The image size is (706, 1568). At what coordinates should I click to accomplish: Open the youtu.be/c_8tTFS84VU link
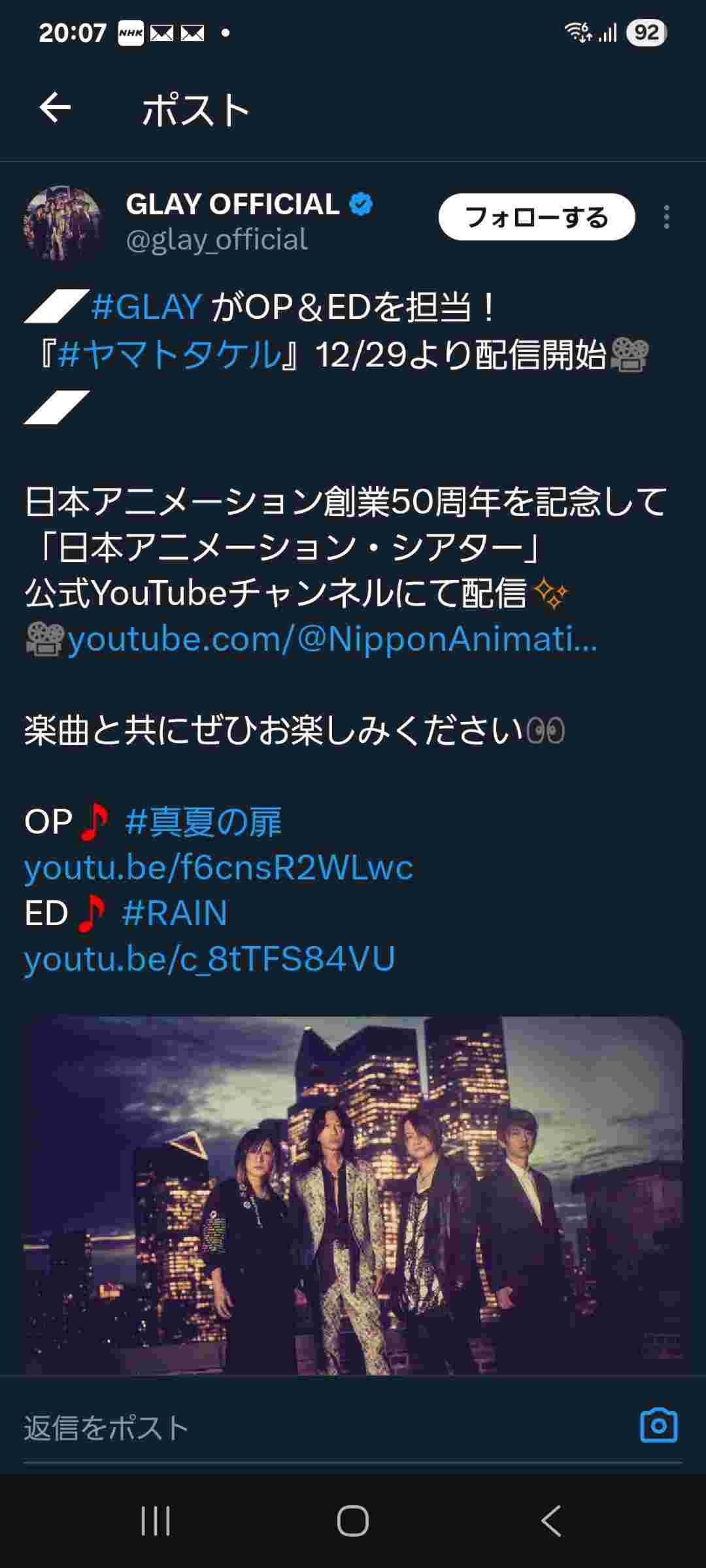click(x=209, y=959)
